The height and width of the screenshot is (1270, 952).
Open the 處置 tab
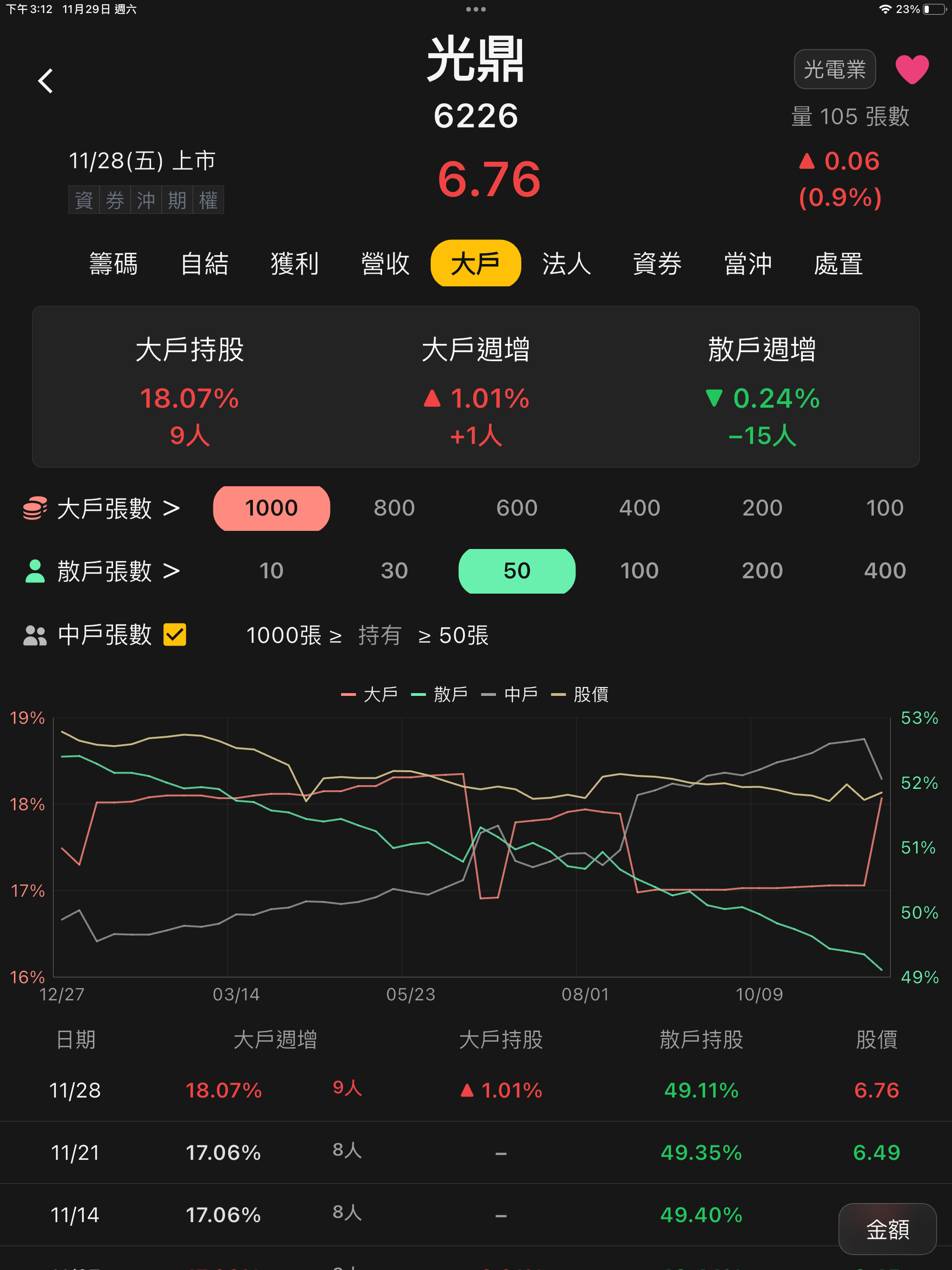pyautogui.click(x=838, y=264)
